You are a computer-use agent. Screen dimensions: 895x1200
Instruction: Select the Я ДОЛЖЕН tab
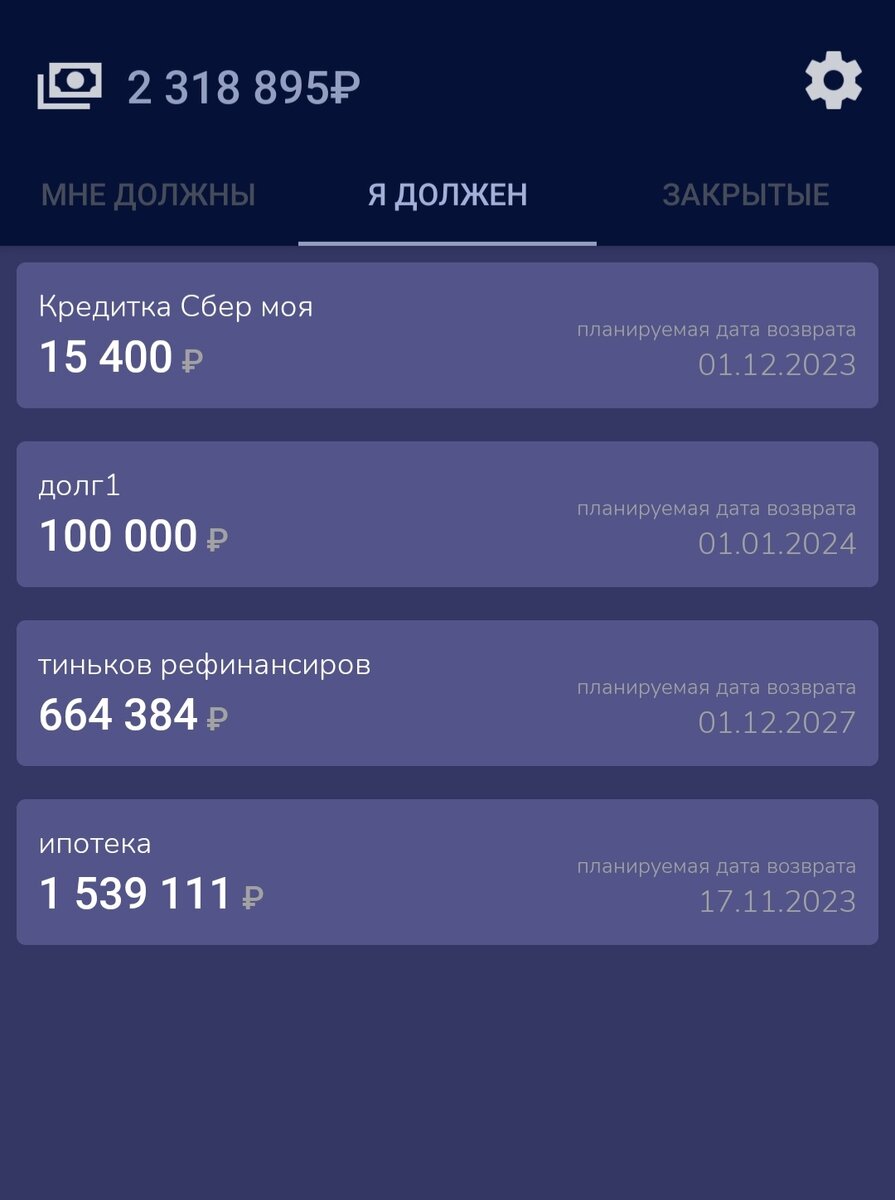pos(447,194)
